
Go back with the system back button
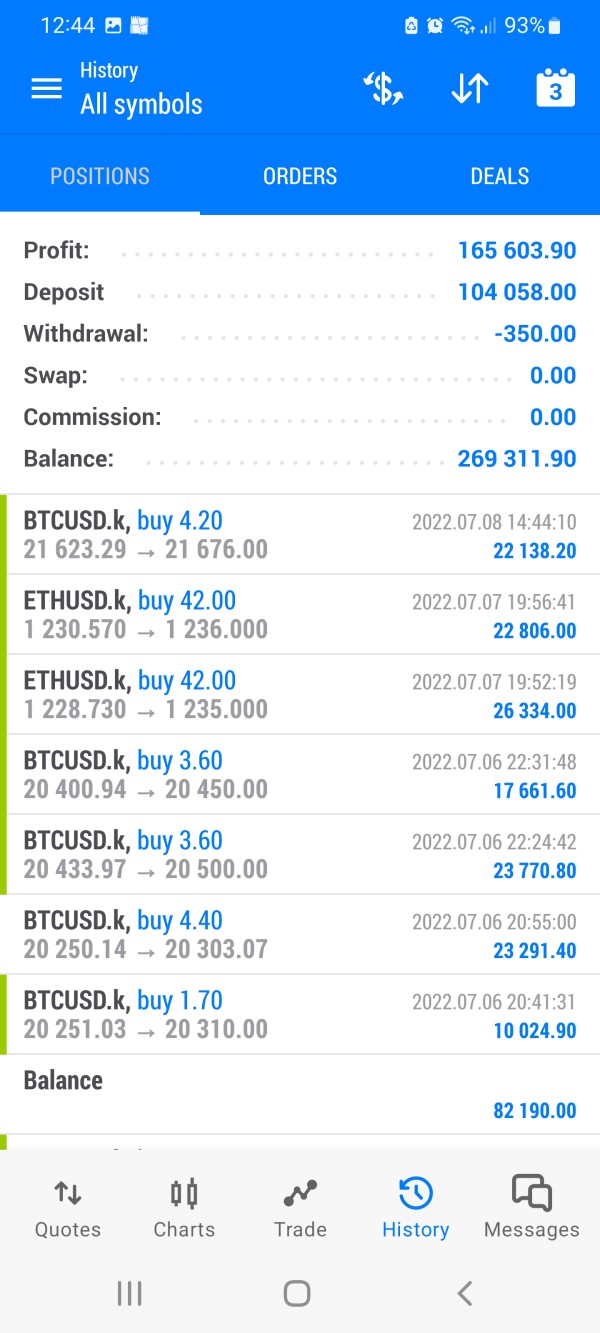pyautogui.click(x=464, y=1294)
